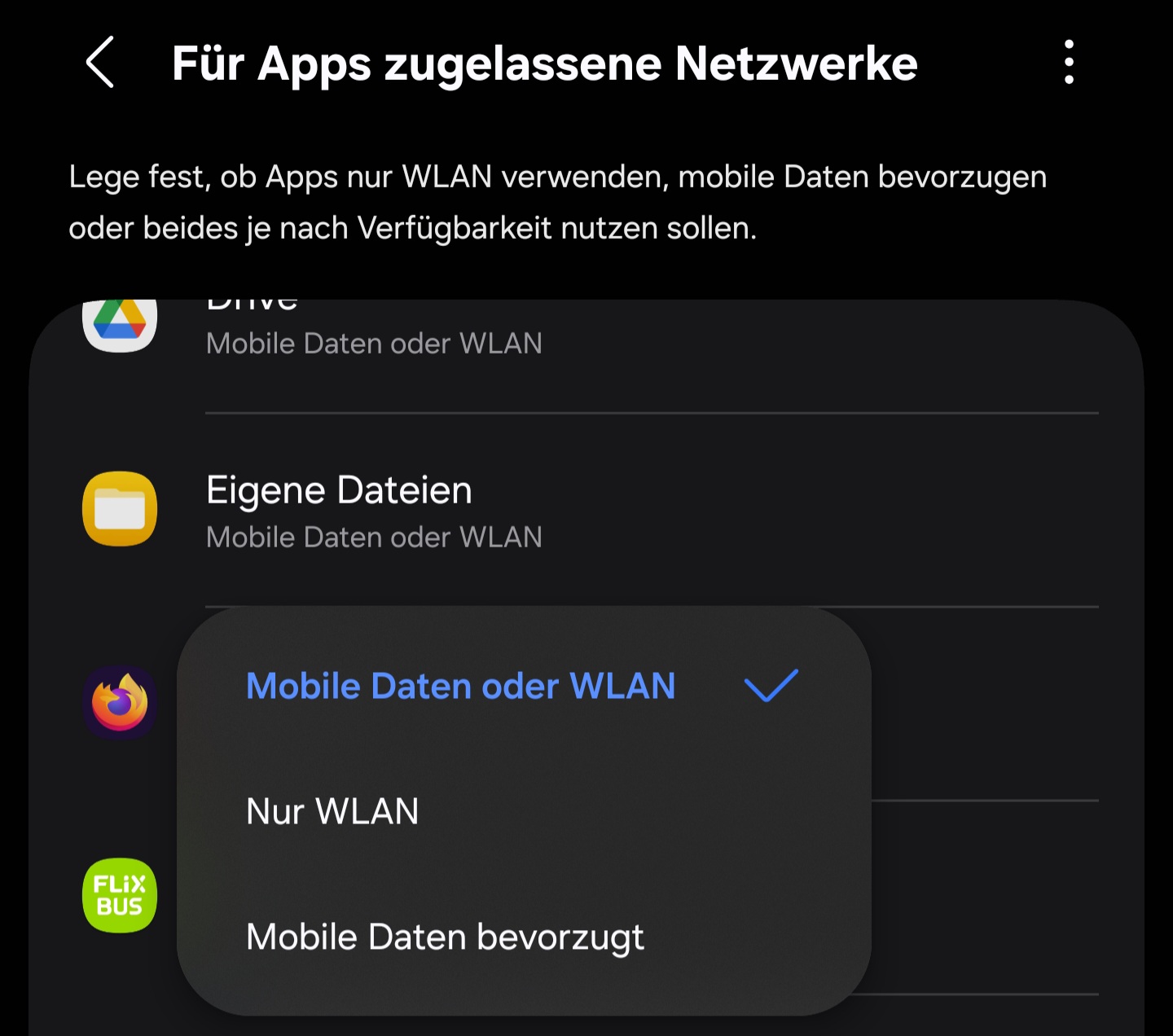Image resolution: width=1173 pixels, height=1036 pixels.
Task: Open the three-dot overflow menu
Action: (x=1069, y=63)
